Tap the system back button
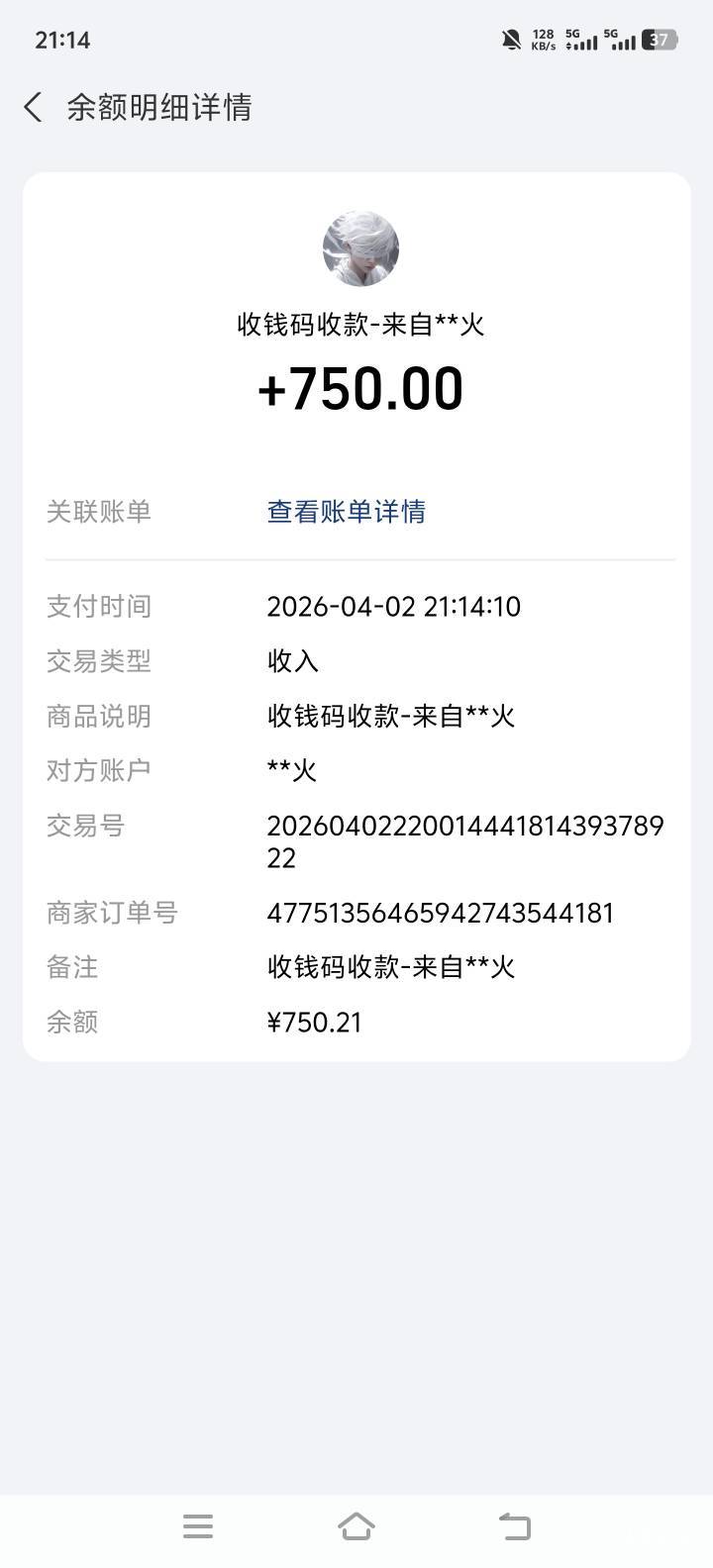The image size is (713, 1568). coord(514,1526)
